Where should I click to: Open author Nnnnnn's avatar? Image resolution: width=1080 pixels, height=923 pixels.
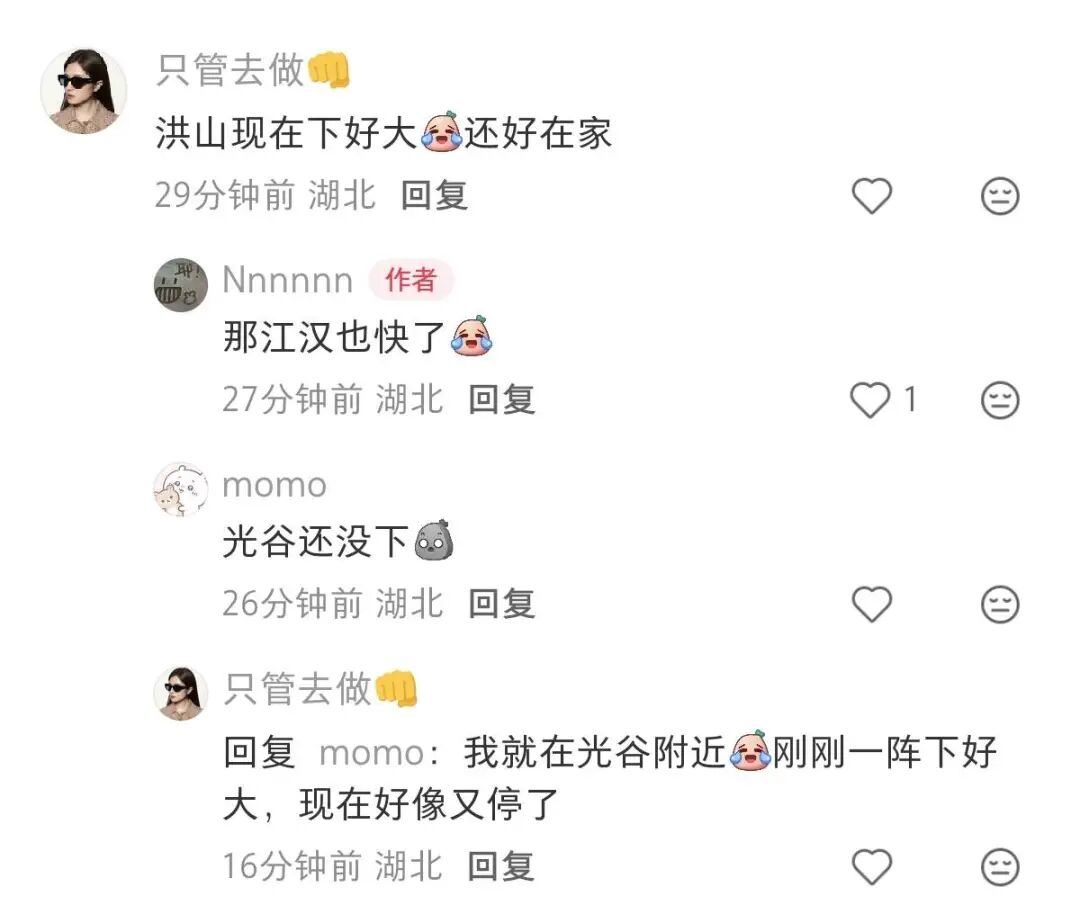click(x=181, y=284)
